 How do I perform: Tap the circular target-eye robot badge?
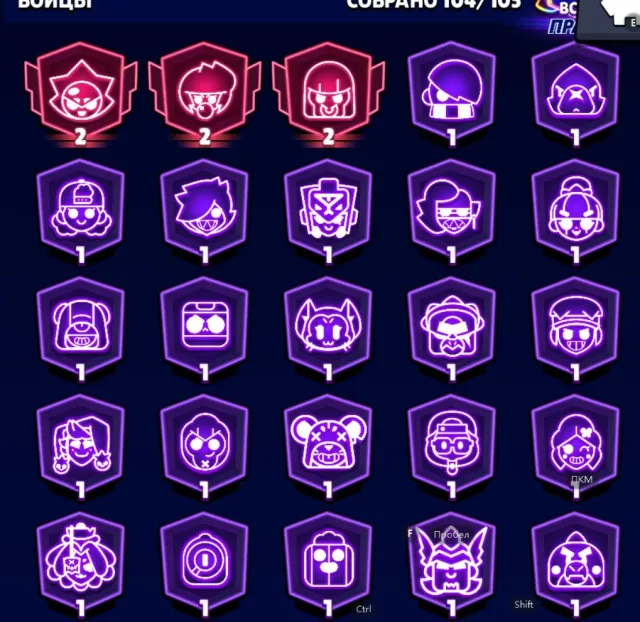[204, 564]
